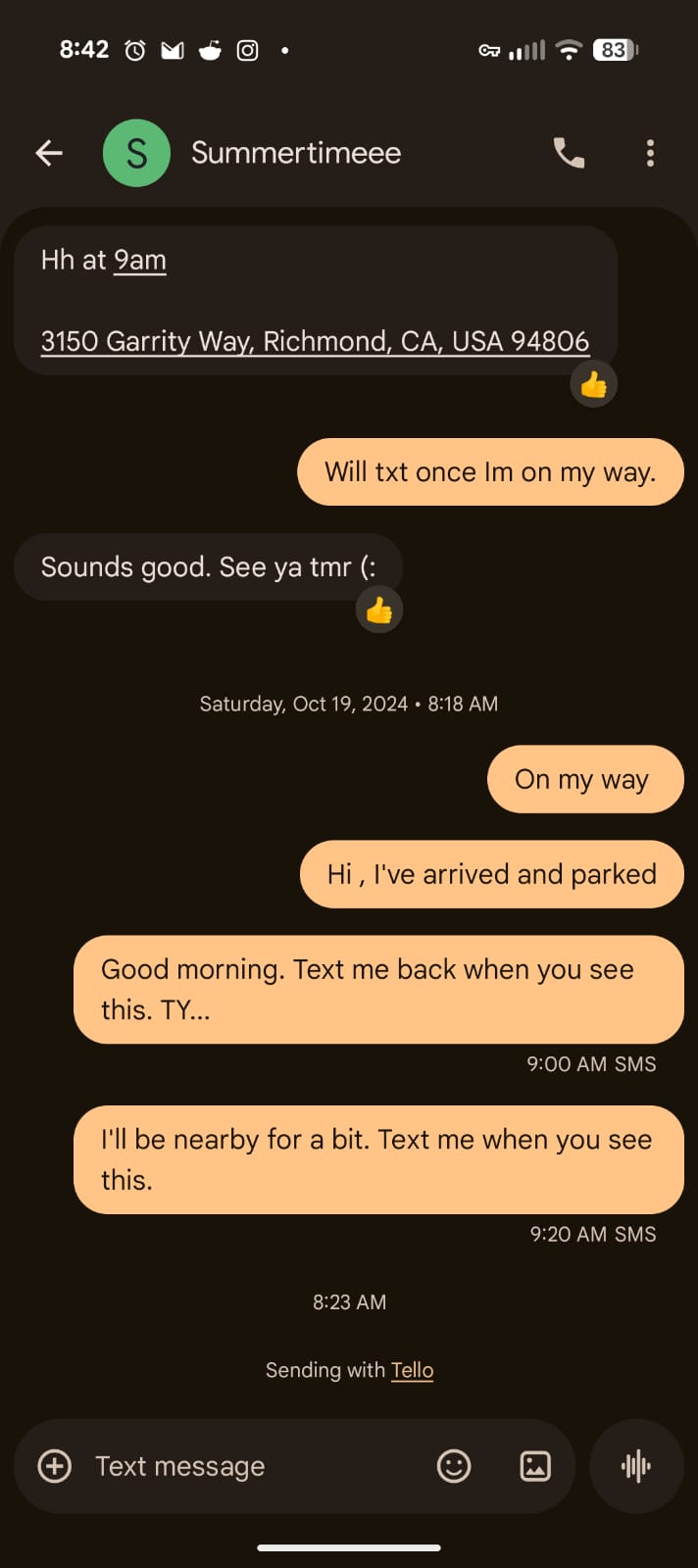The image size is (698, 1568).
Task: Record a voice message
Action: click(636, 1466)
